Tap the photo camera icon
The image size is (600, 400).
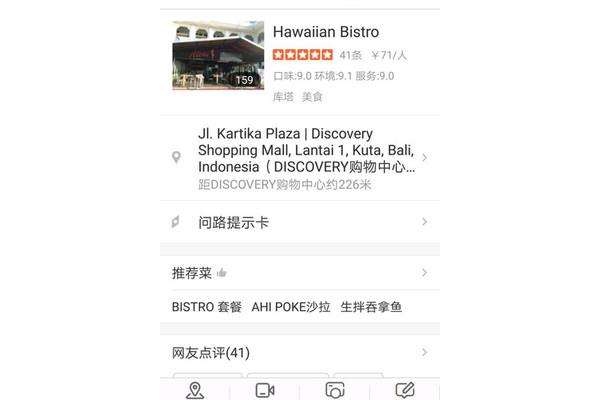(335, 390)
